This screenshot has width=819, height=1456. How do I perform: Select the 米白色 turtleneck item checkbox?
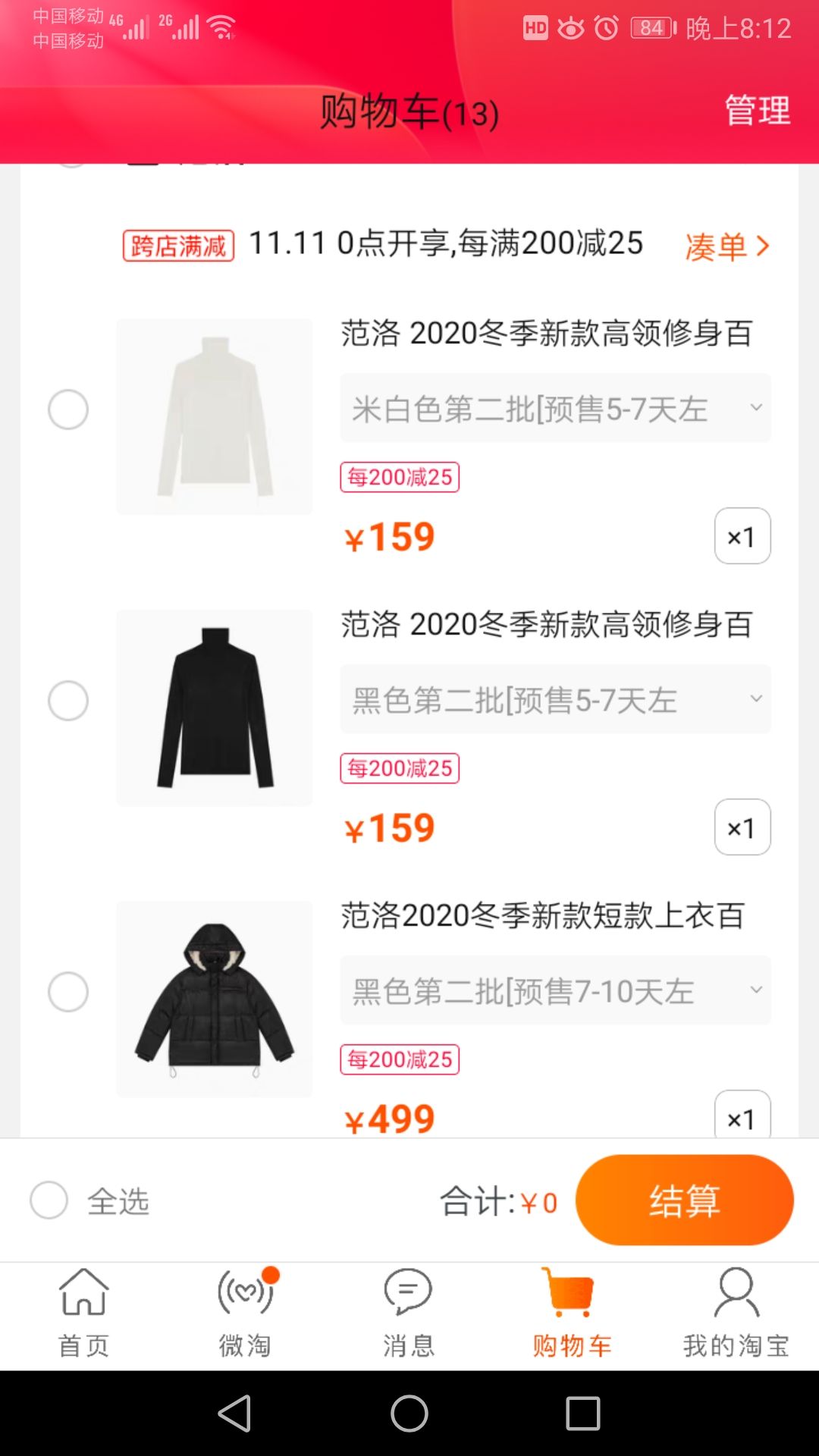(x=68, y=409)
